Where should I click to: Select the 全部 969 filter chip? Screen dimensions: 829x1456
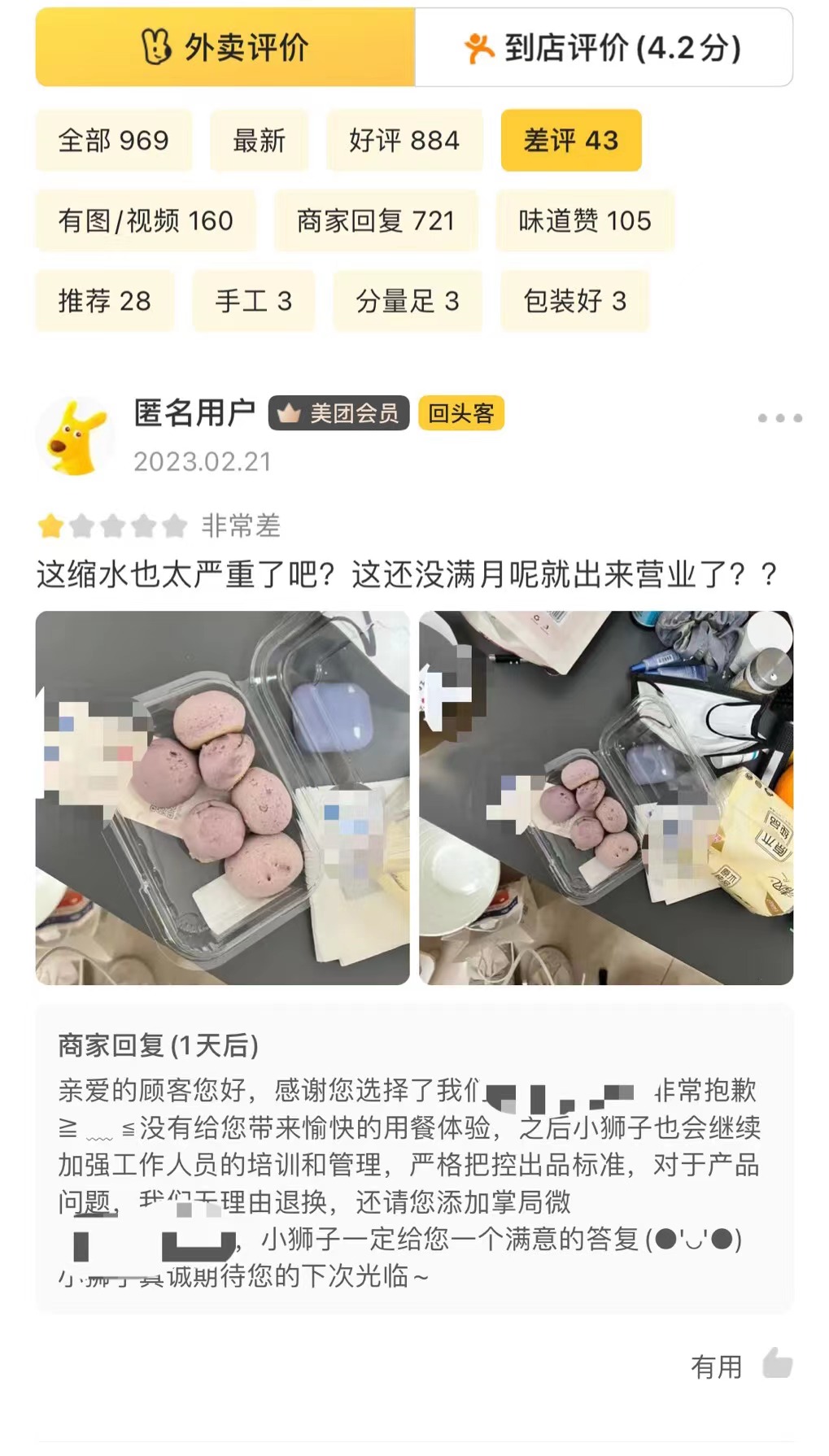pos(114,141)
